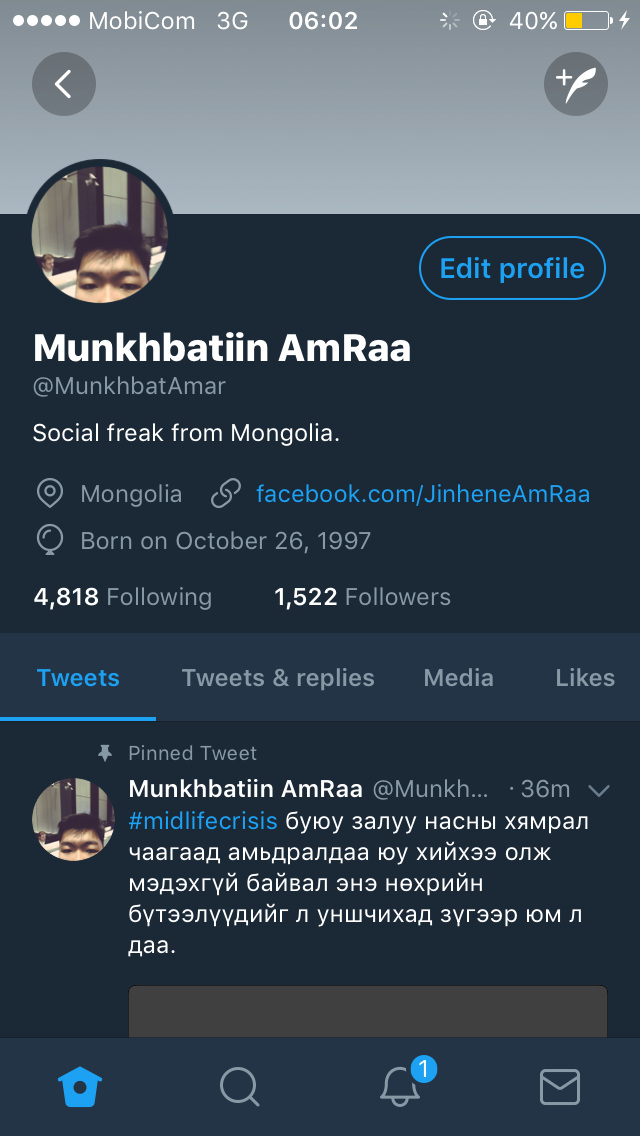Open the profile picture
The image size is (640, 1136).
pos(100,235)
